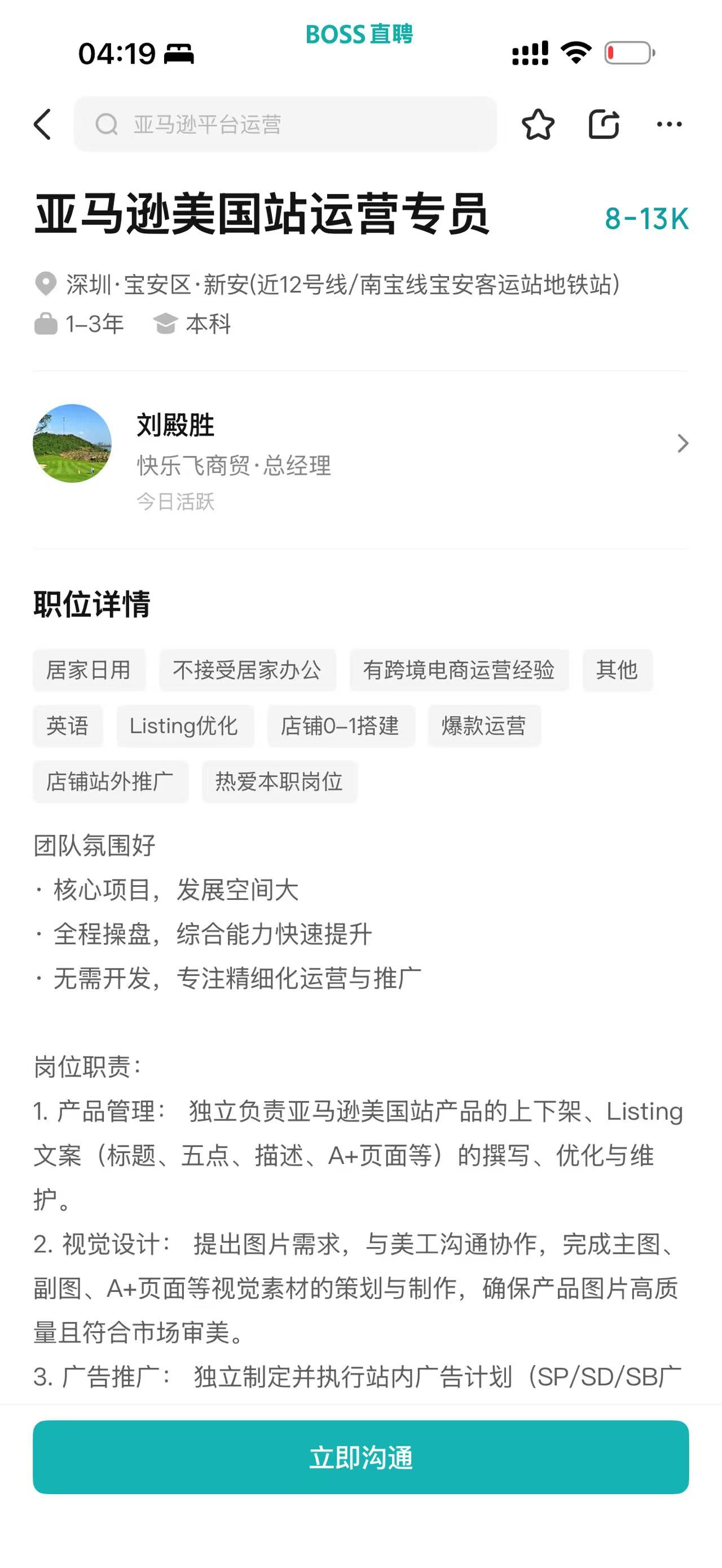Tap the 亚马逊平台运营 search box
This screenshot has height=1568, width=722.
pos(285,124)
